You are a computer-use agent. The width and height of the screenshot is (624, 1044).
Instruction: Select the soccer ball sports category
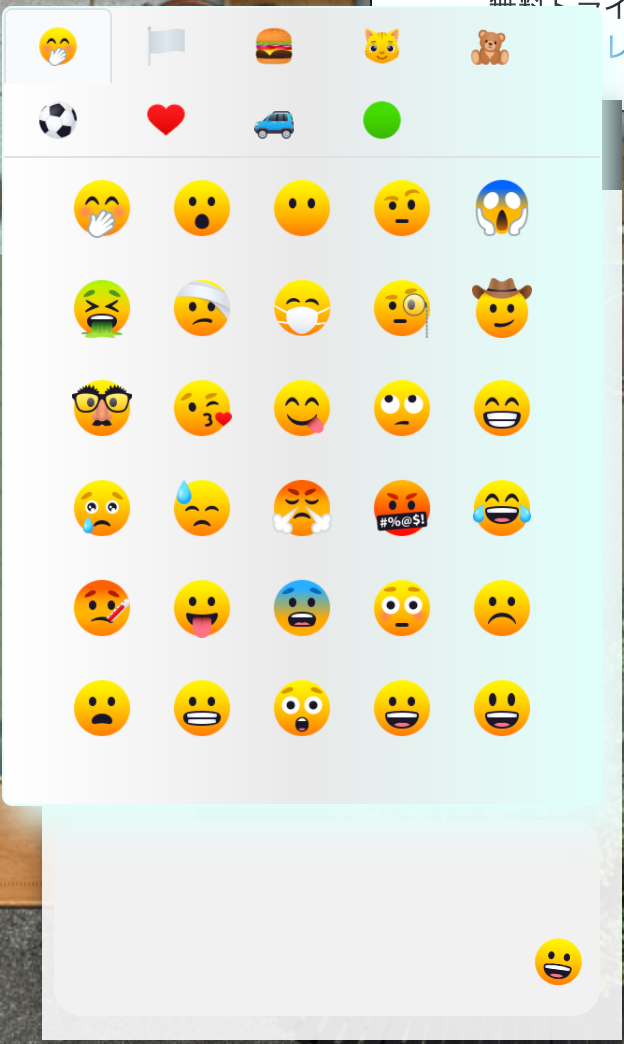point(58,120)
